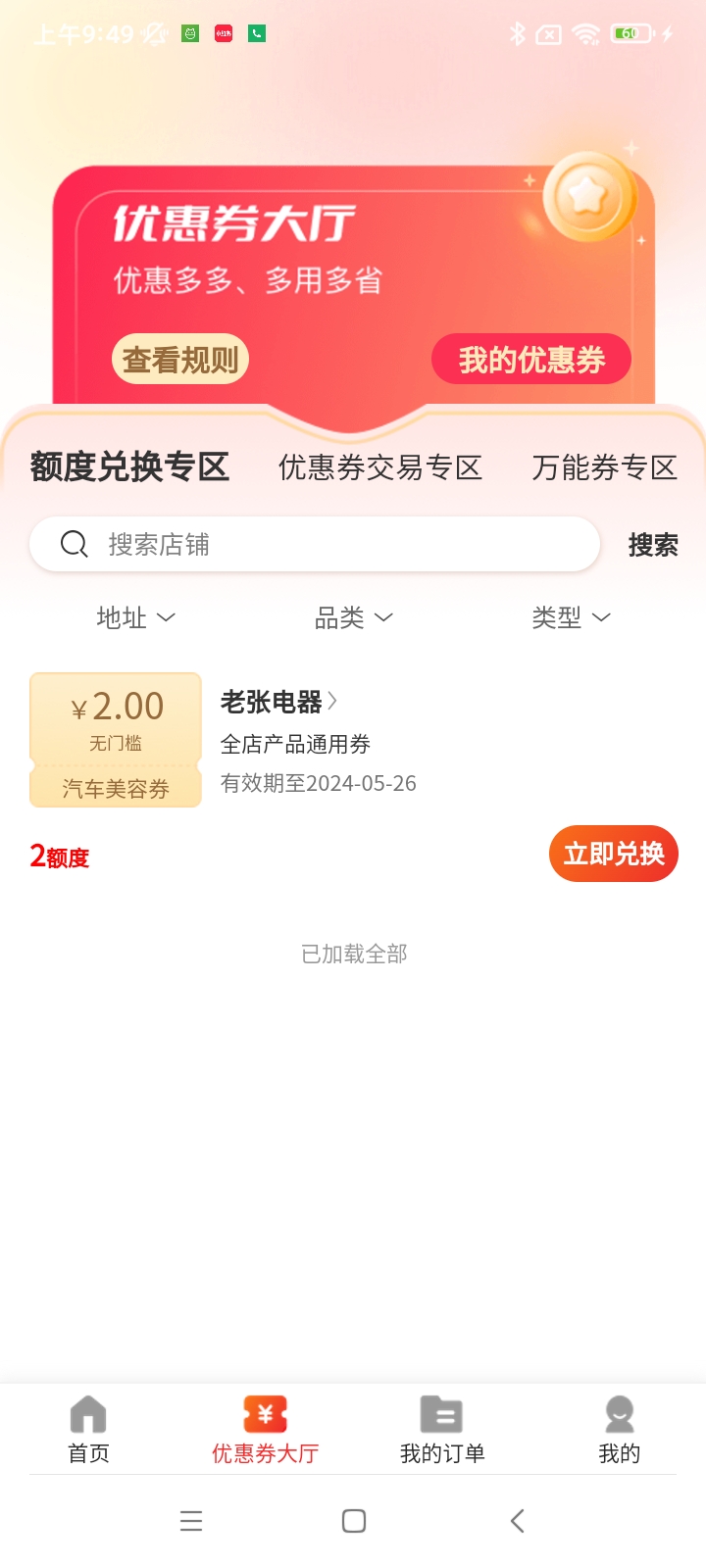Screen dimensions: 706x1568
Task: Go to the system home screen
Action: [354, 1521]
